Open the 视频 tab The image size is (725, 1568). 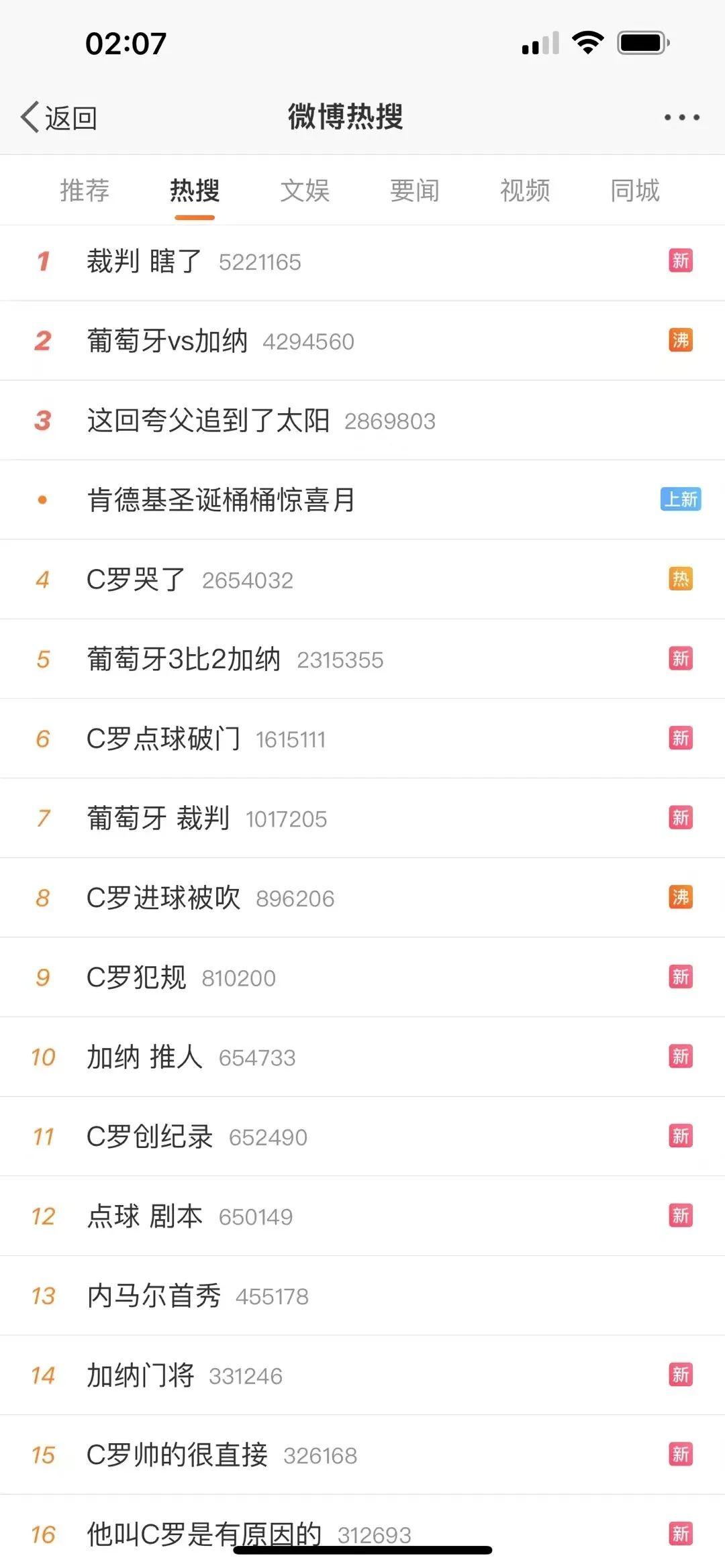click(525, 191)
